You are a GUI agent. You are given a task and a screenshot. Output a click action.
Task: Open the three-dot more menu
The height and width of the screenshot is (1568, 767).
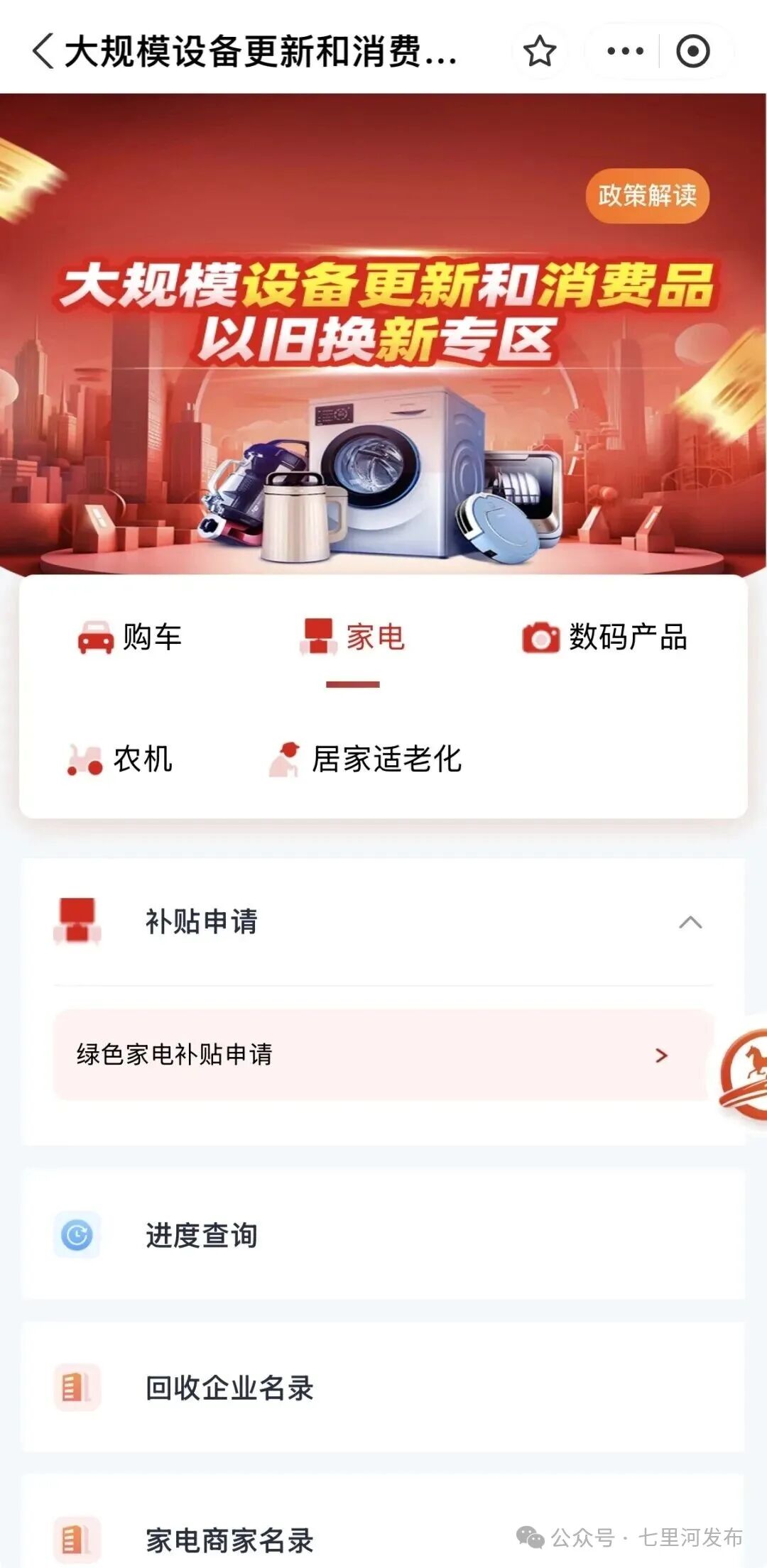click(625, 51)
